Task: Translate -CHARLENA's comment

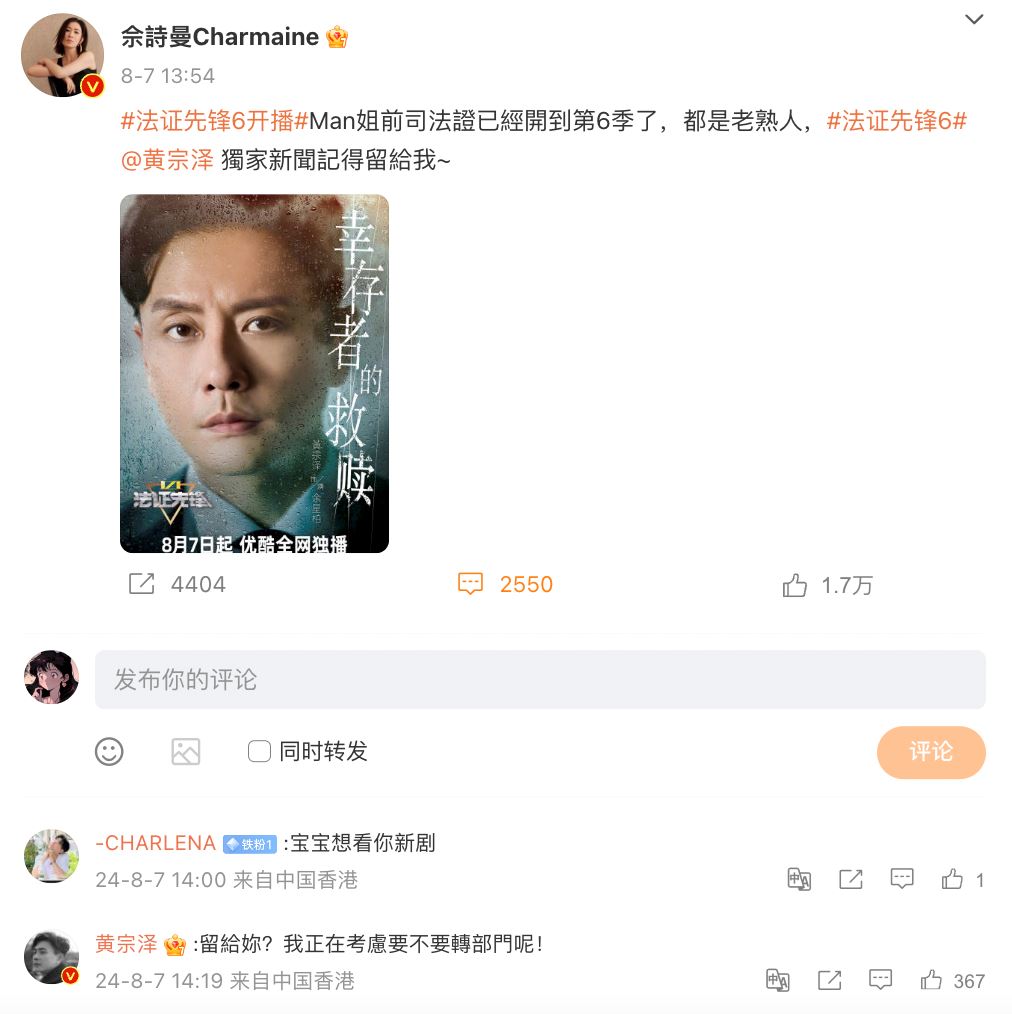Action: point(798,879)
